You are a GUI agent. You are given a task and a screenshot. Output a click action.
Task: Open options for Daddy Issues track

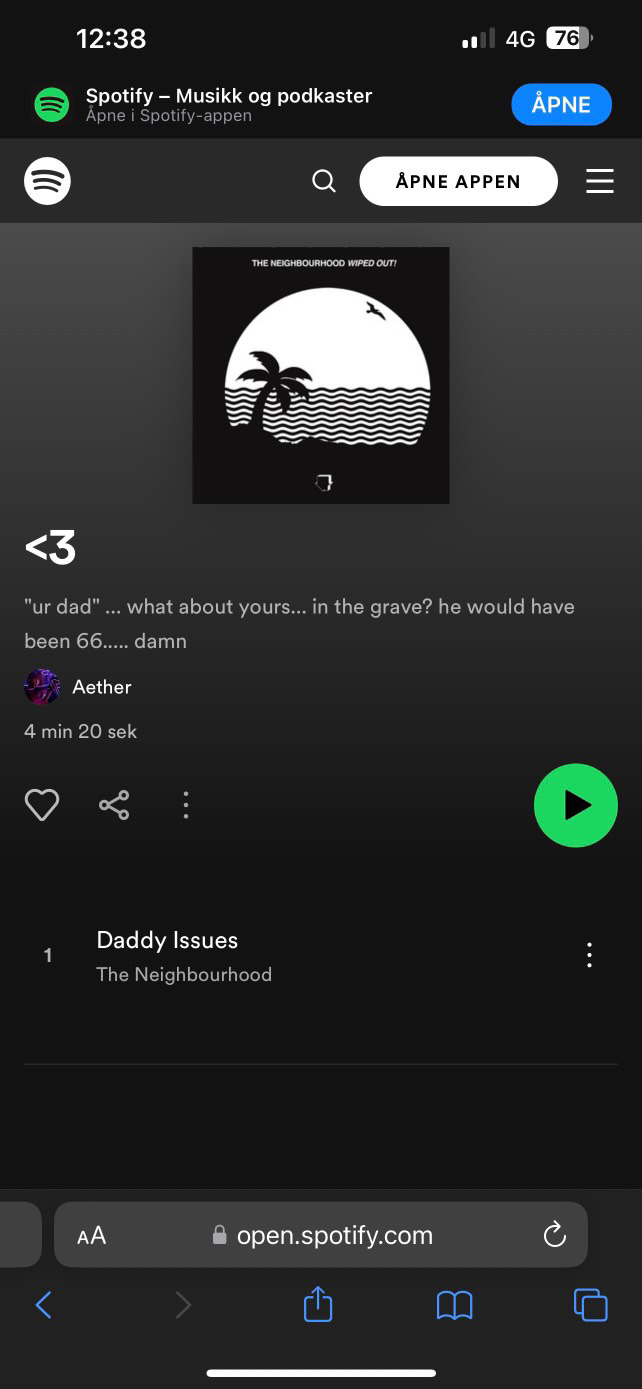point(589,955)
